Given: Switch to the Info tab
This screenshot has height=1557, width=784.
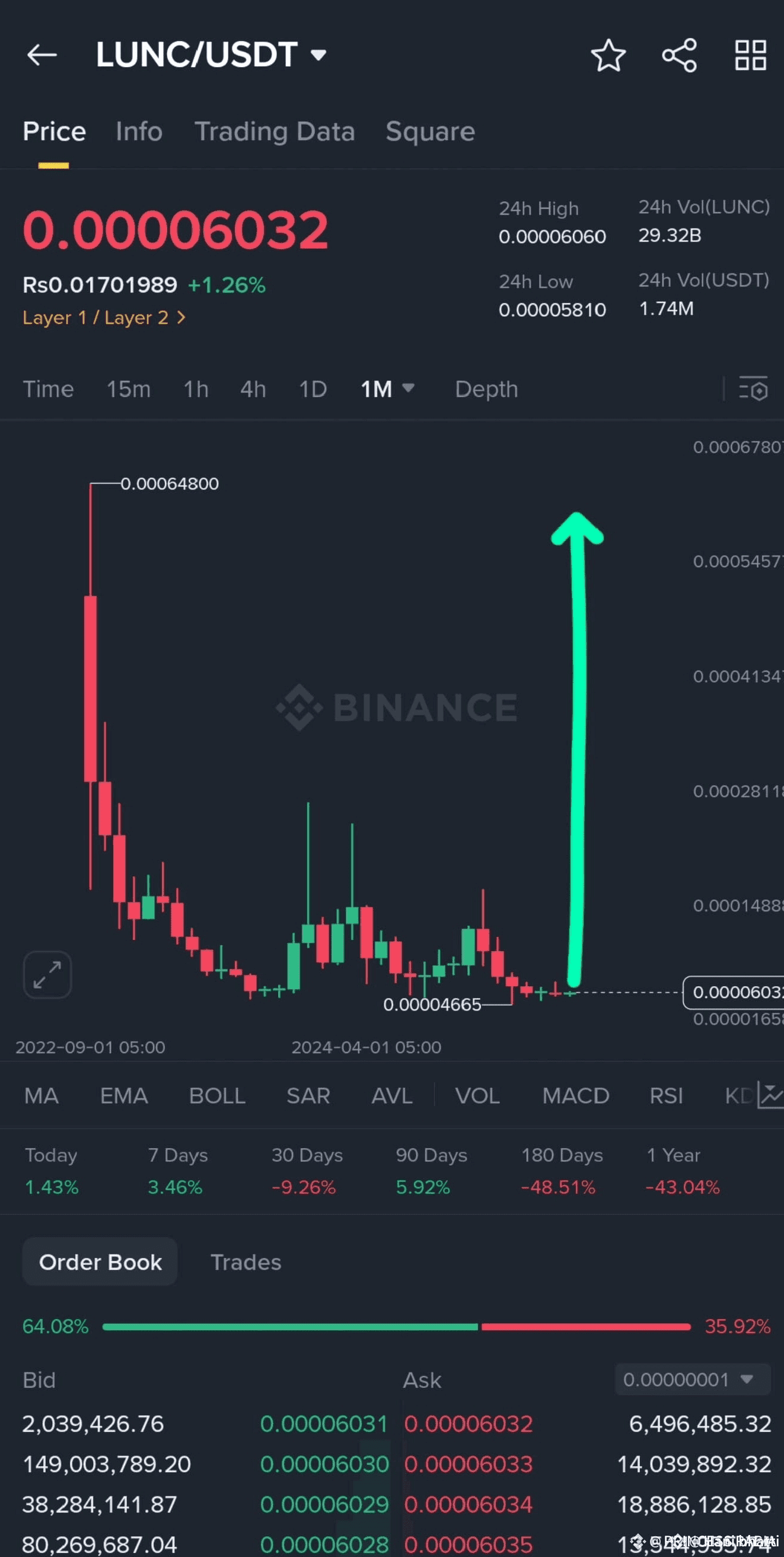Looking at the screenshot, I should click(x=139, y=132).
